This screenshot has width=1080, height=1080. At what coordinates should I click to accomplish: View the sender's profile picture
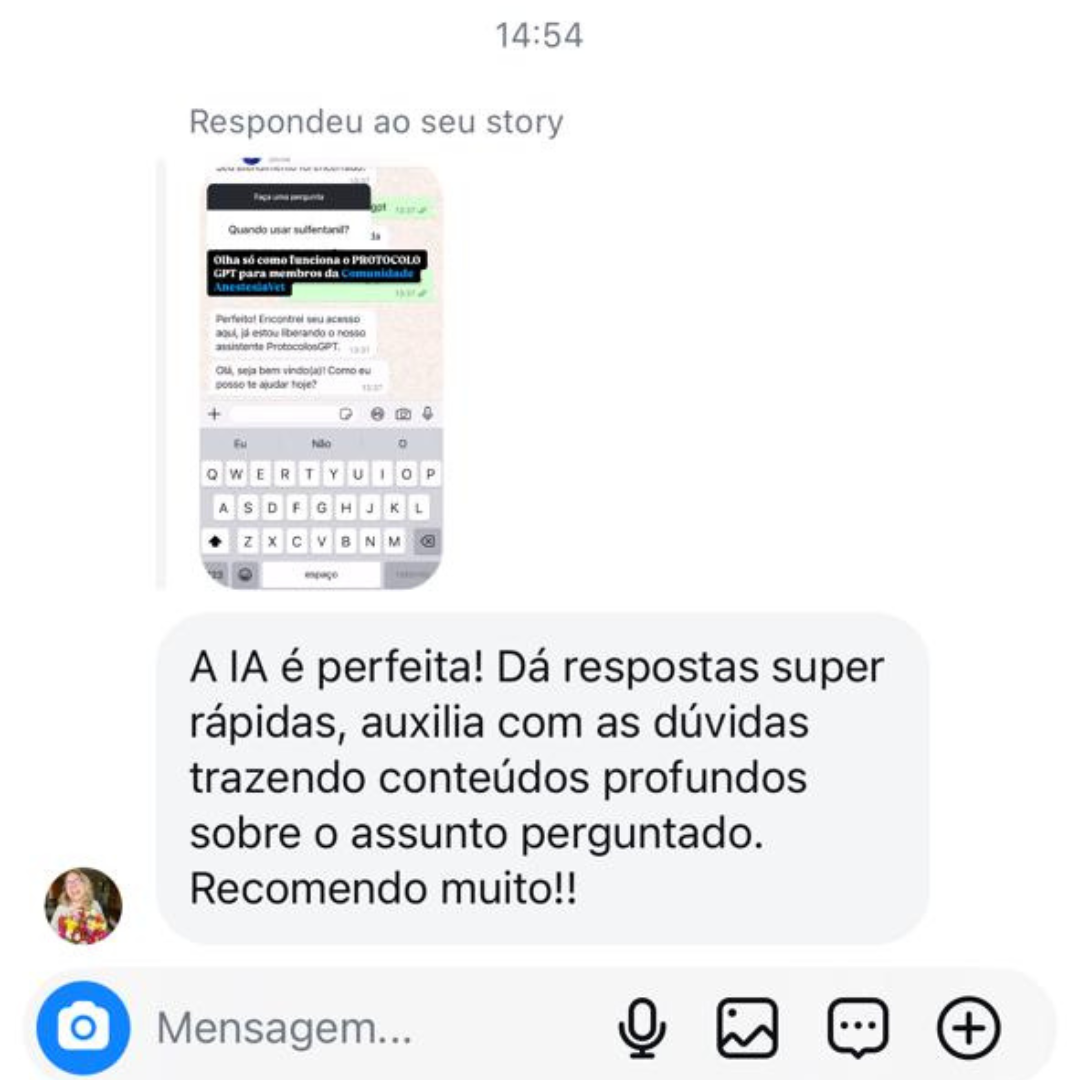click(x=83, y=905)
